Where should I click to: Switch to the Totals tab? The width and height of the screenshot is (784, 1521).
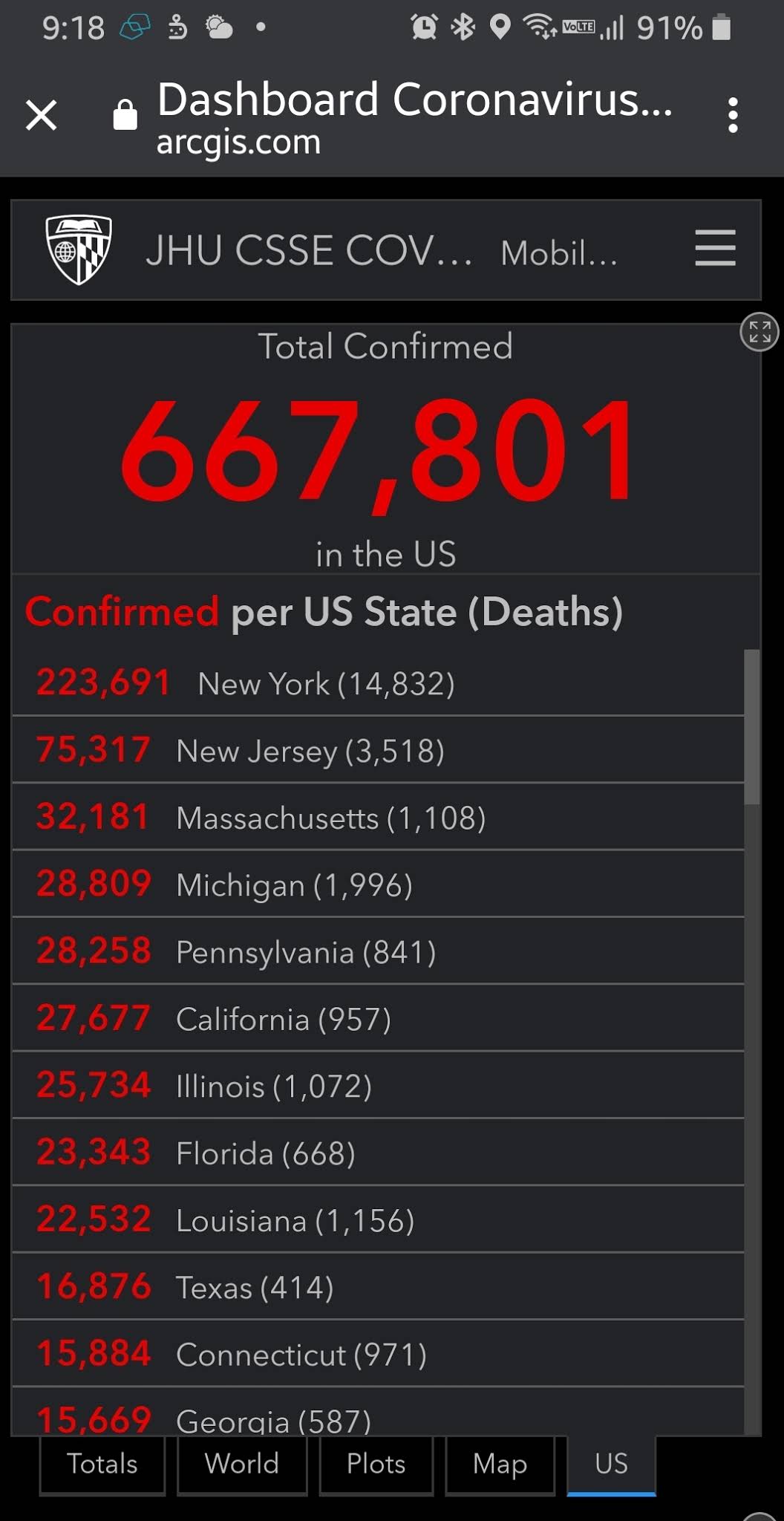(x=102, y=1465)
